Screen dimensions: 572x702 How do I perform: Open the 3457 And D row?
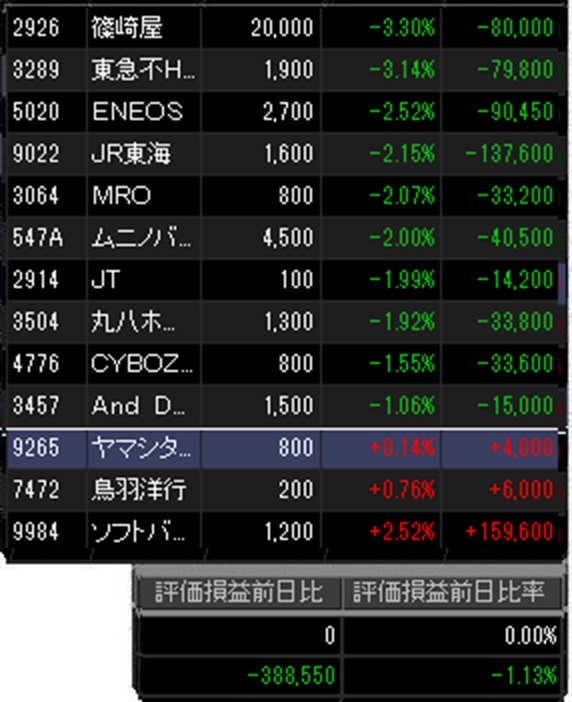[x=283, y=406]
